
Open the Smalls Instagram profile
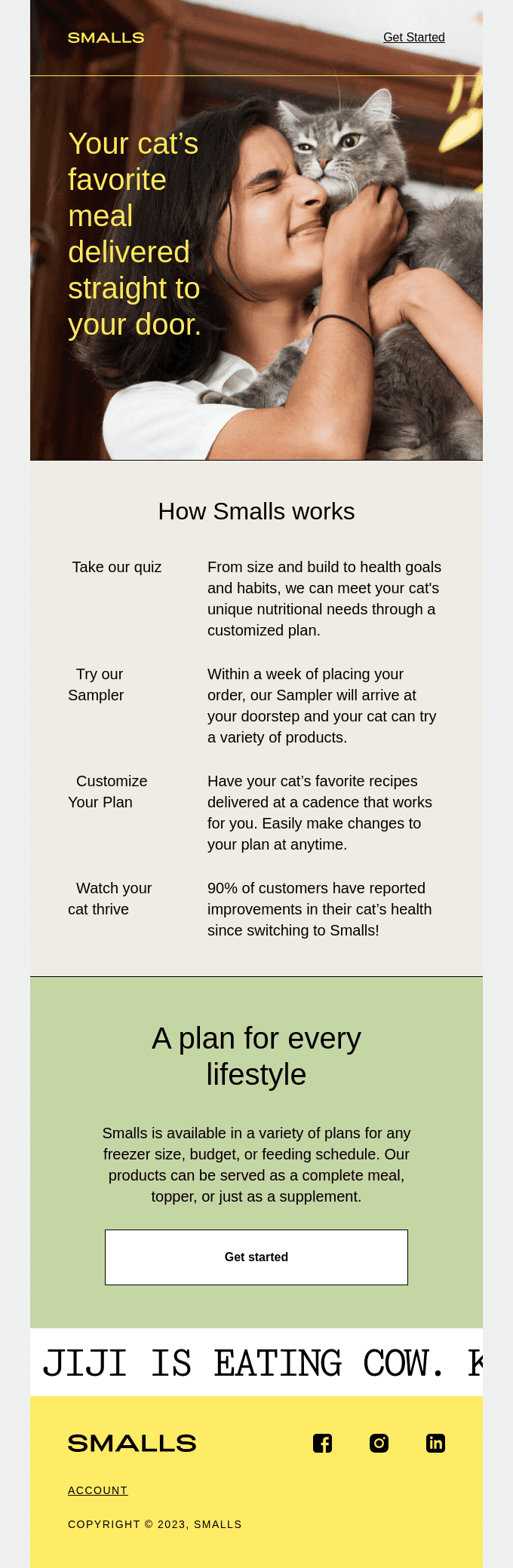pos(379,1443)
